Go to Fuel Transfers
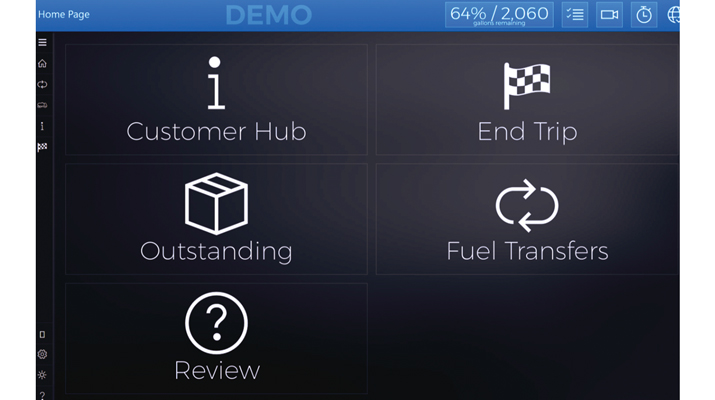715x400 pixels. (x=526, y=218)
